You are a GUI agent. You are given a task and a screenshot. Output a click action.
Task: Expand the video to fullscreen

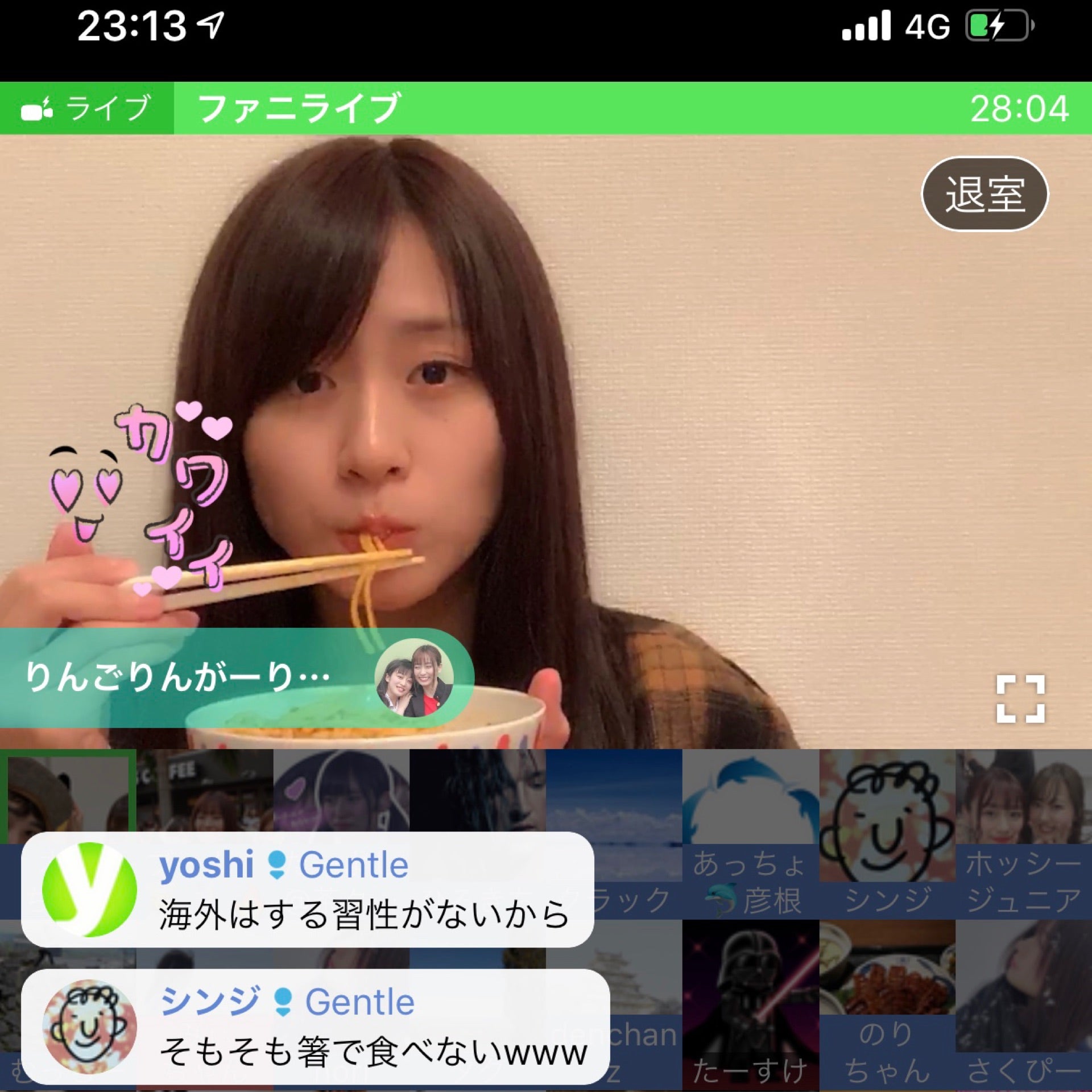[x=1020, y=699]
